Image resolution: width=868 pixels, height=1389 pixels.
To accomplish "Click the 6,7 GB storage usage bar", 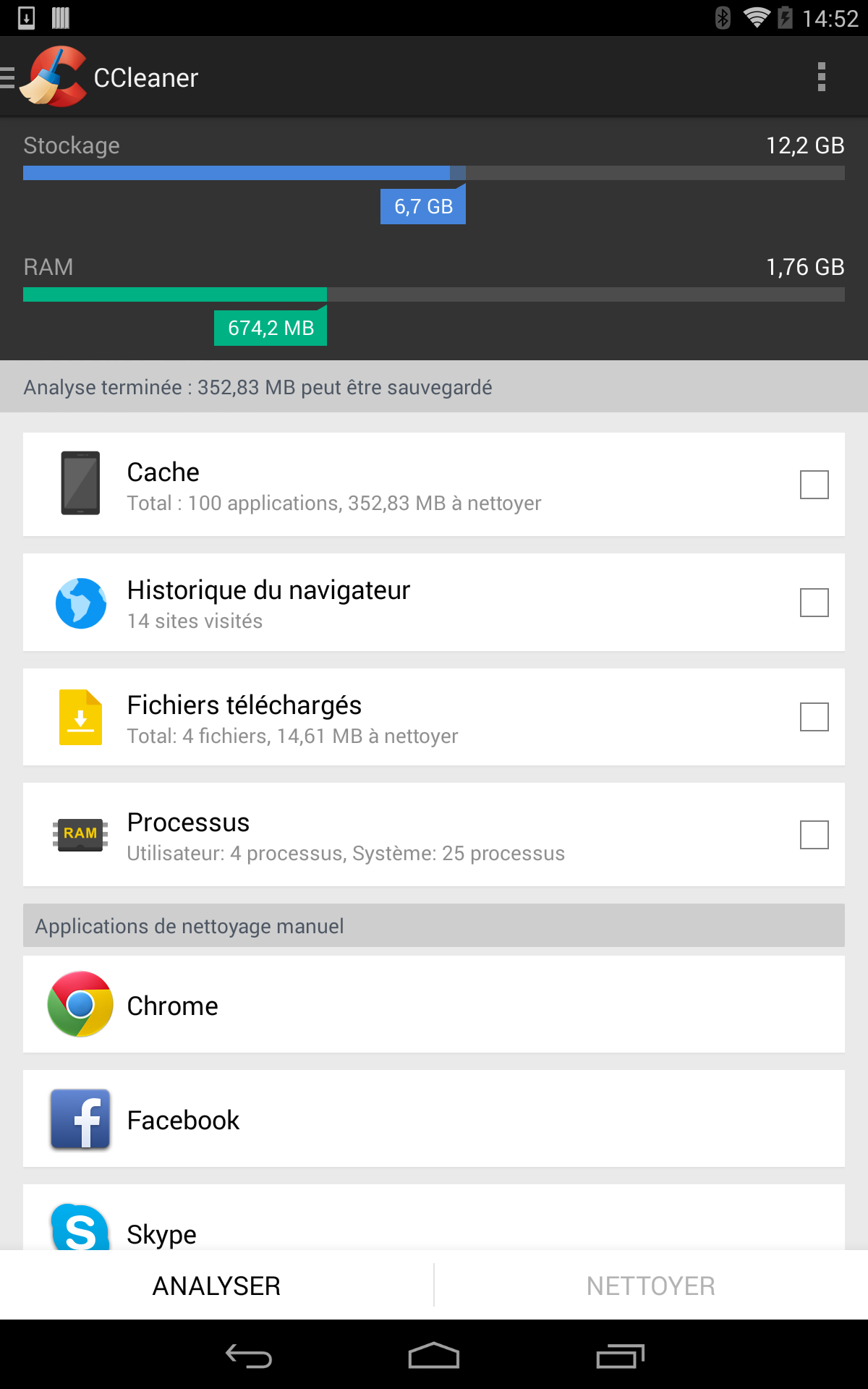I will [422, 205].
